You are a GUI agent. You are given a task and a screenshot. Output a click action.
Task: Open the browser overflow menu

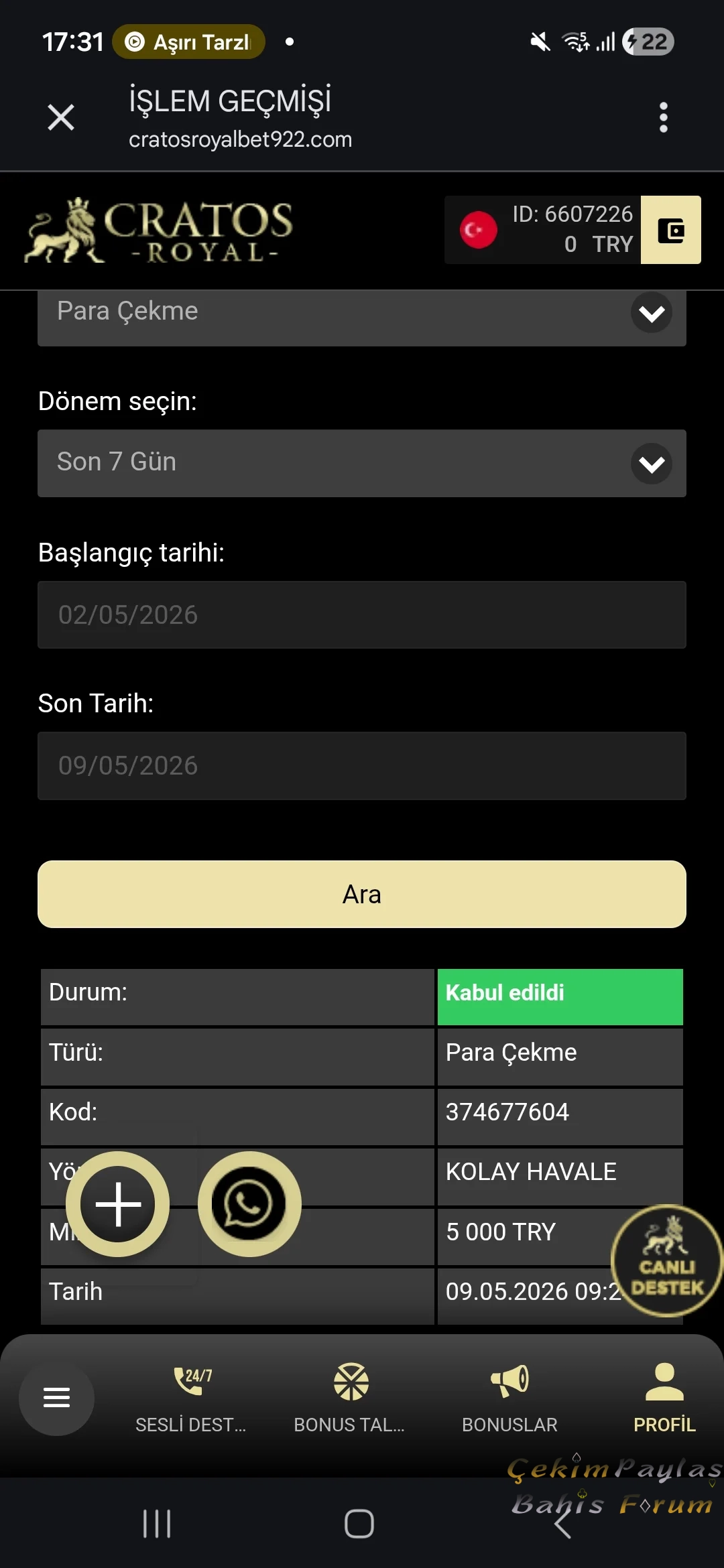coord(663,118)
